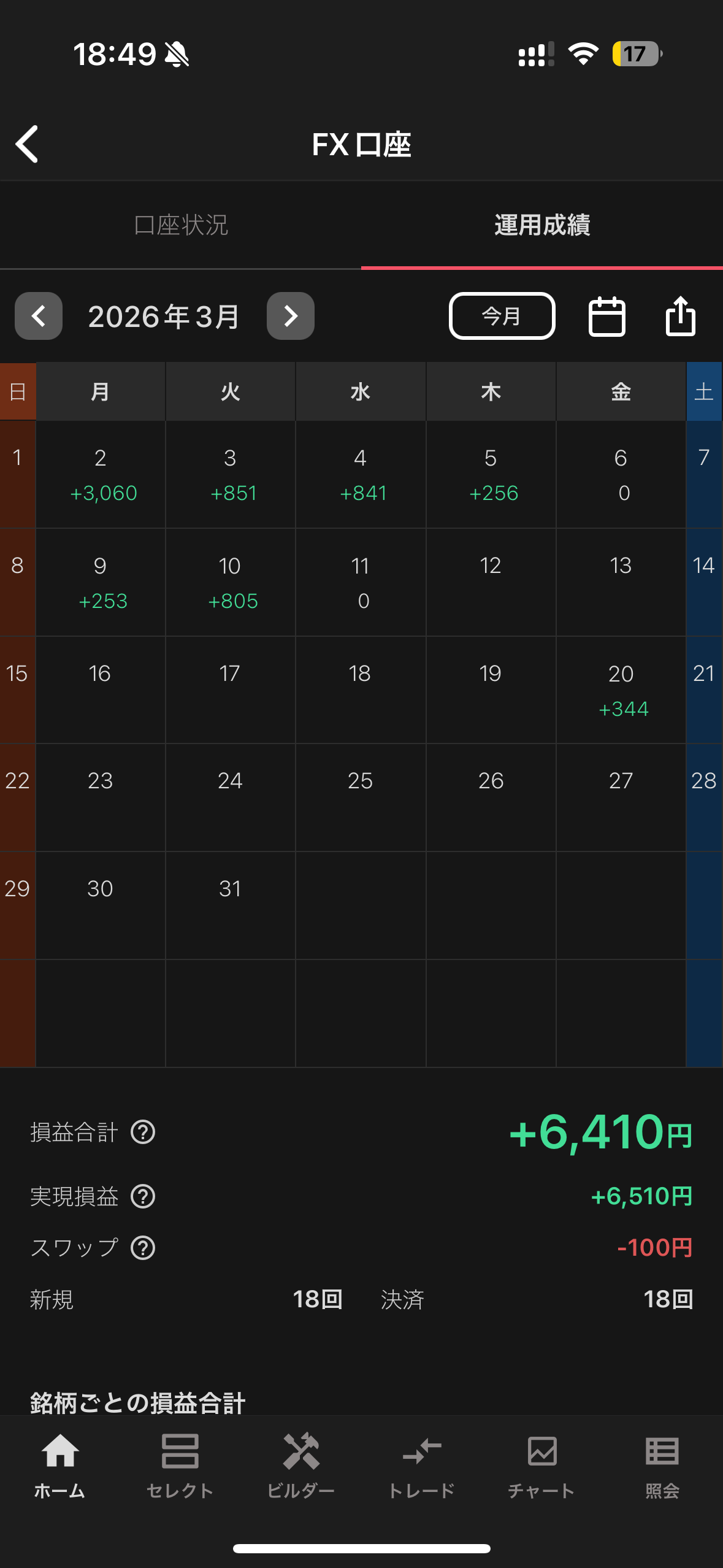
Task: Go to the previous month
Action: tap(39, 316)
